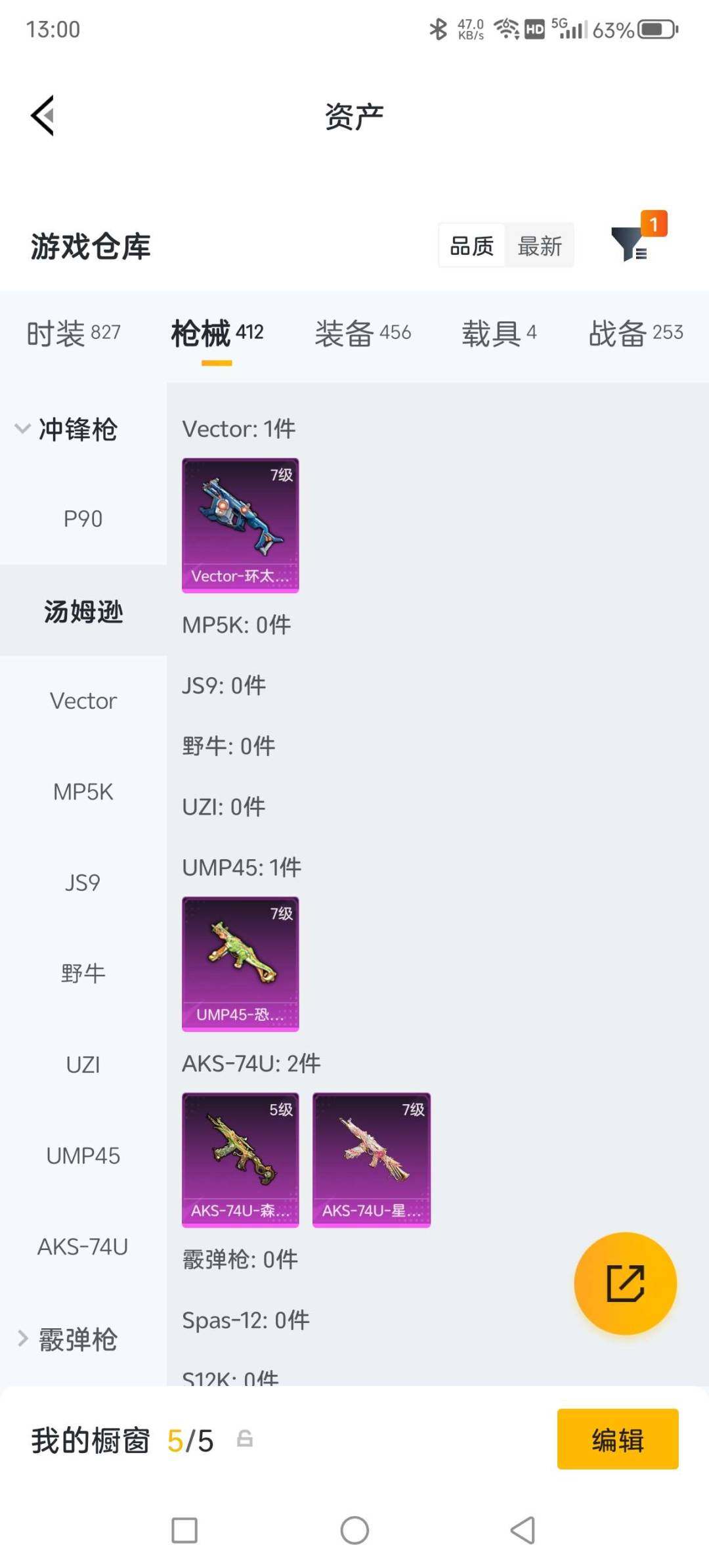Tap the home circle navigation icon
Viewport: 709px width, 1568px height.
coord(354,1531)
